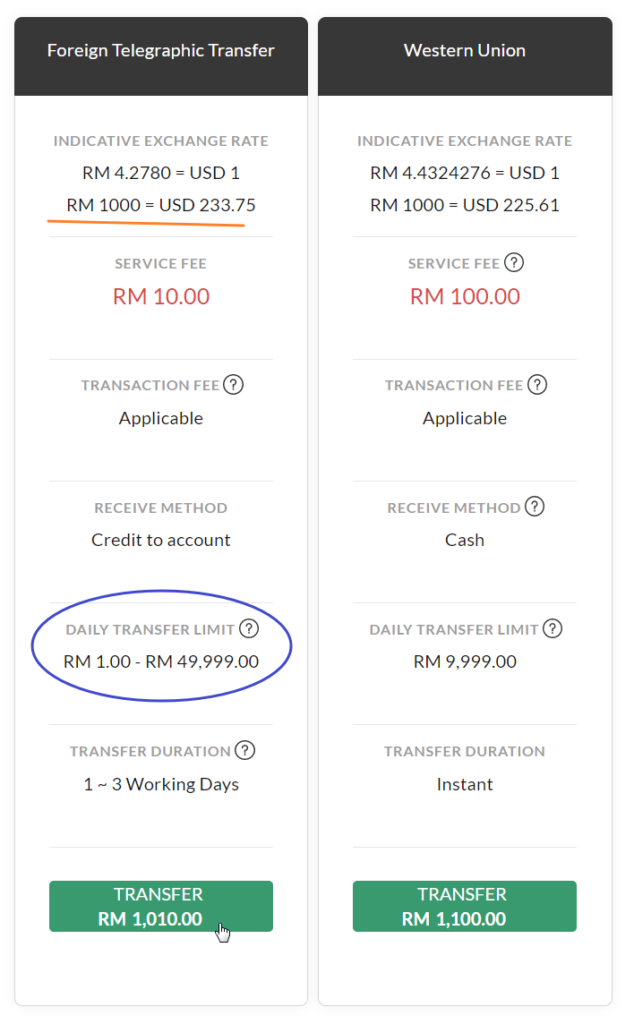This screenshot has width=634, height=1024.
Task: Open Foreign Telegraphic Transfer daily limit help
Action: 249,628
